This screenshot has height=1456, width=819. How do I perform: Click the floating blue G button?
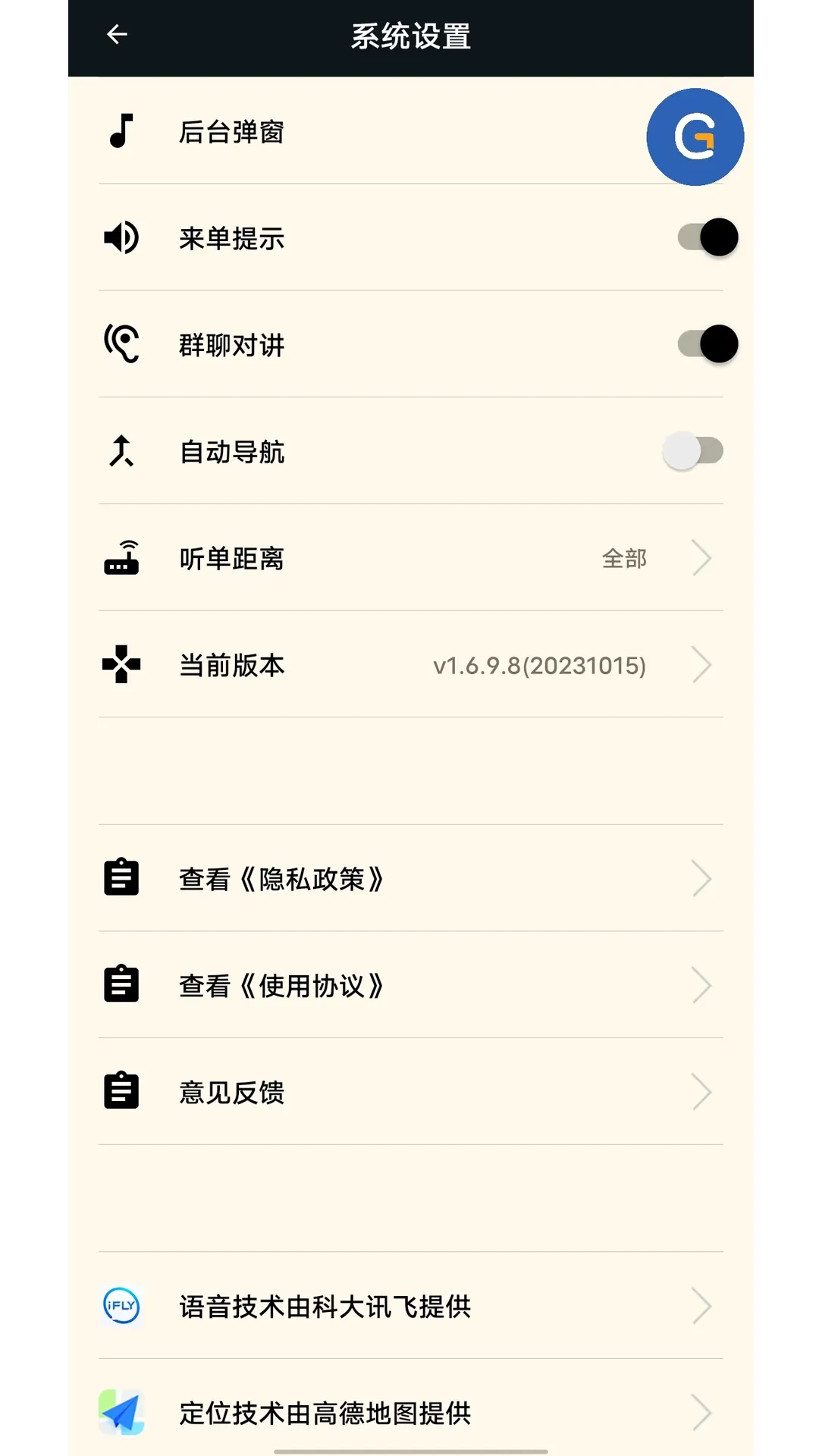point(694,137)
